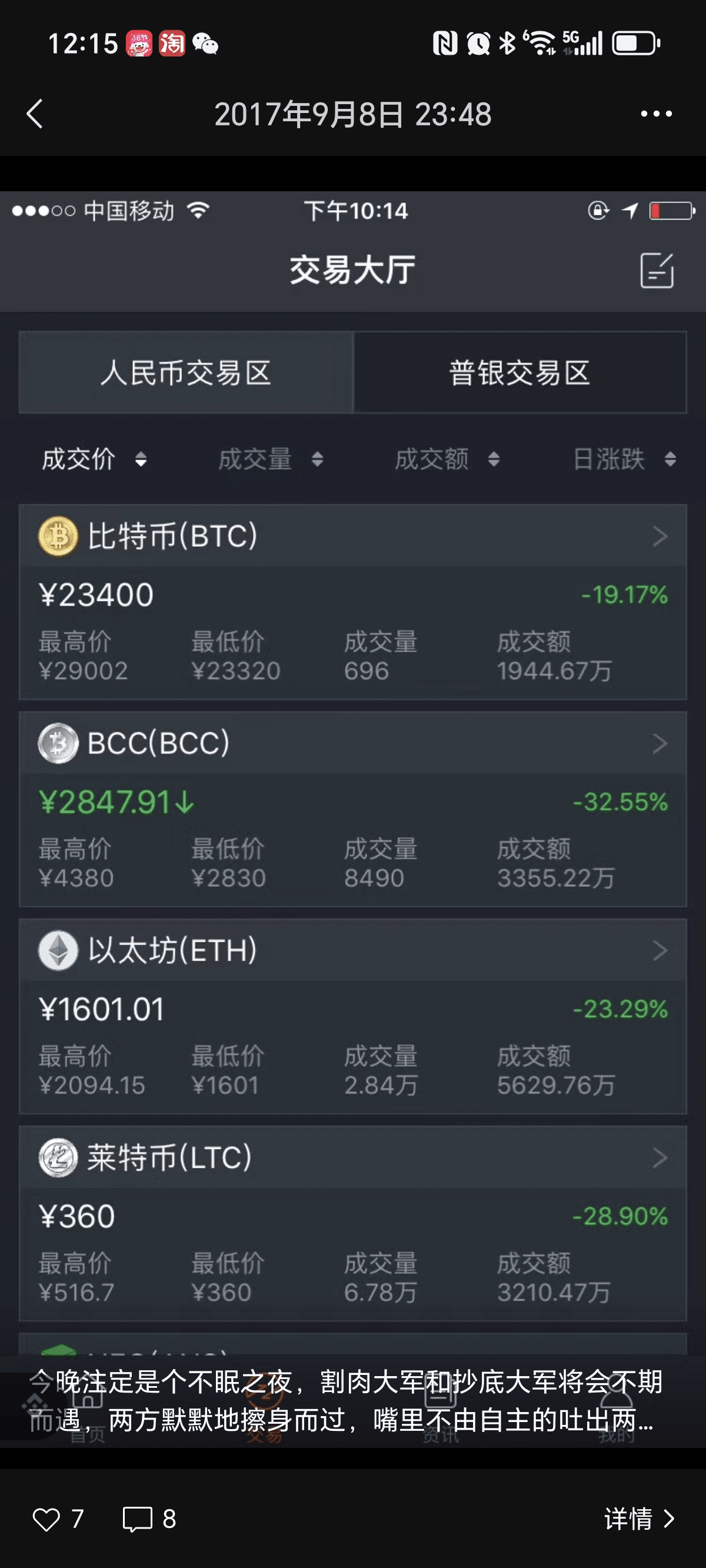This screenshot has width=706, height=1568.
Task: Open 详情 to view post details
Action: coord(639,1519)
